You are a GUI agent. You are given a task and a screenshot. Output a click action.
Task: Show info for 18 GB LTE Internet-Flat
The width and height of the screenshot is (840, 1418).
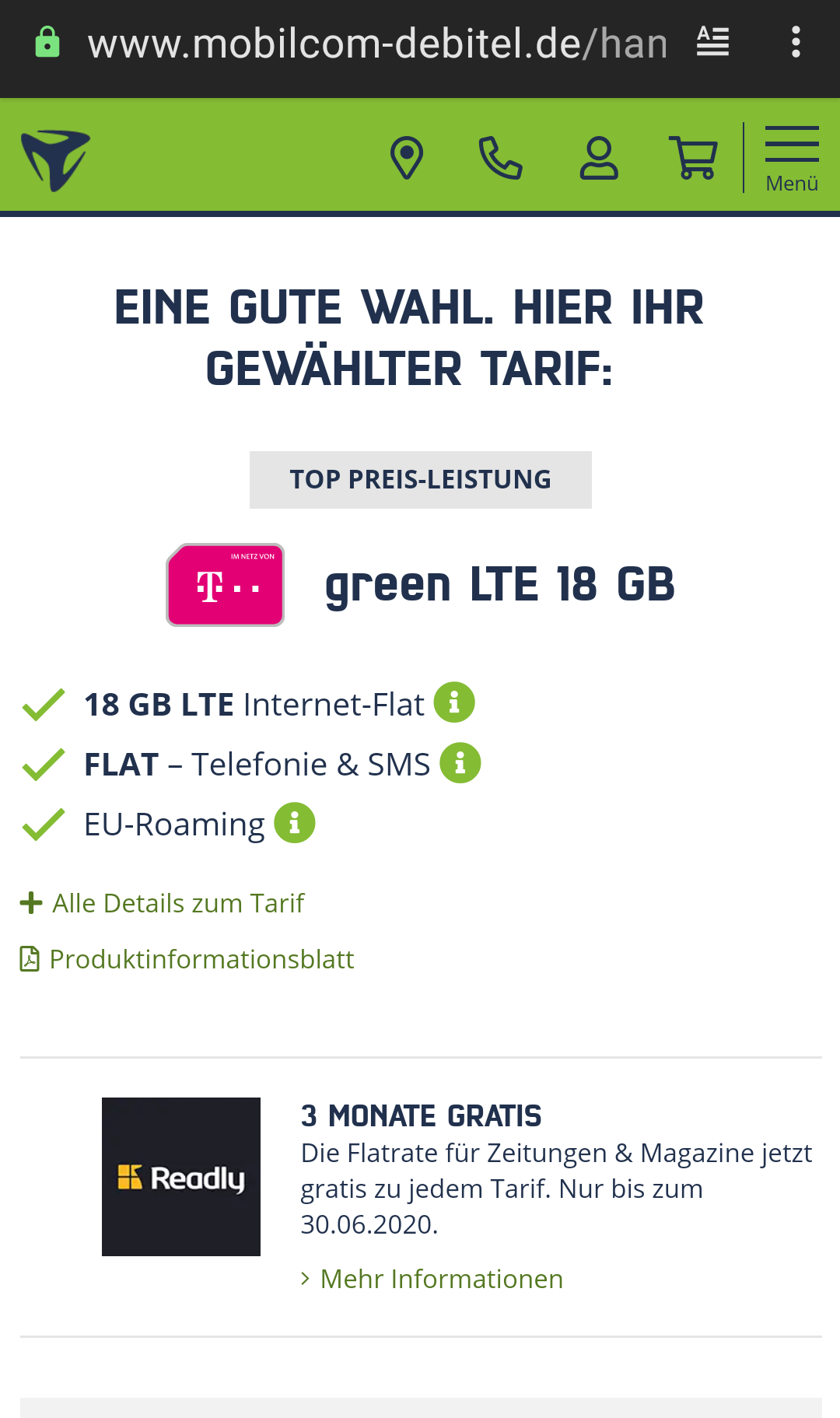[454, 702]
